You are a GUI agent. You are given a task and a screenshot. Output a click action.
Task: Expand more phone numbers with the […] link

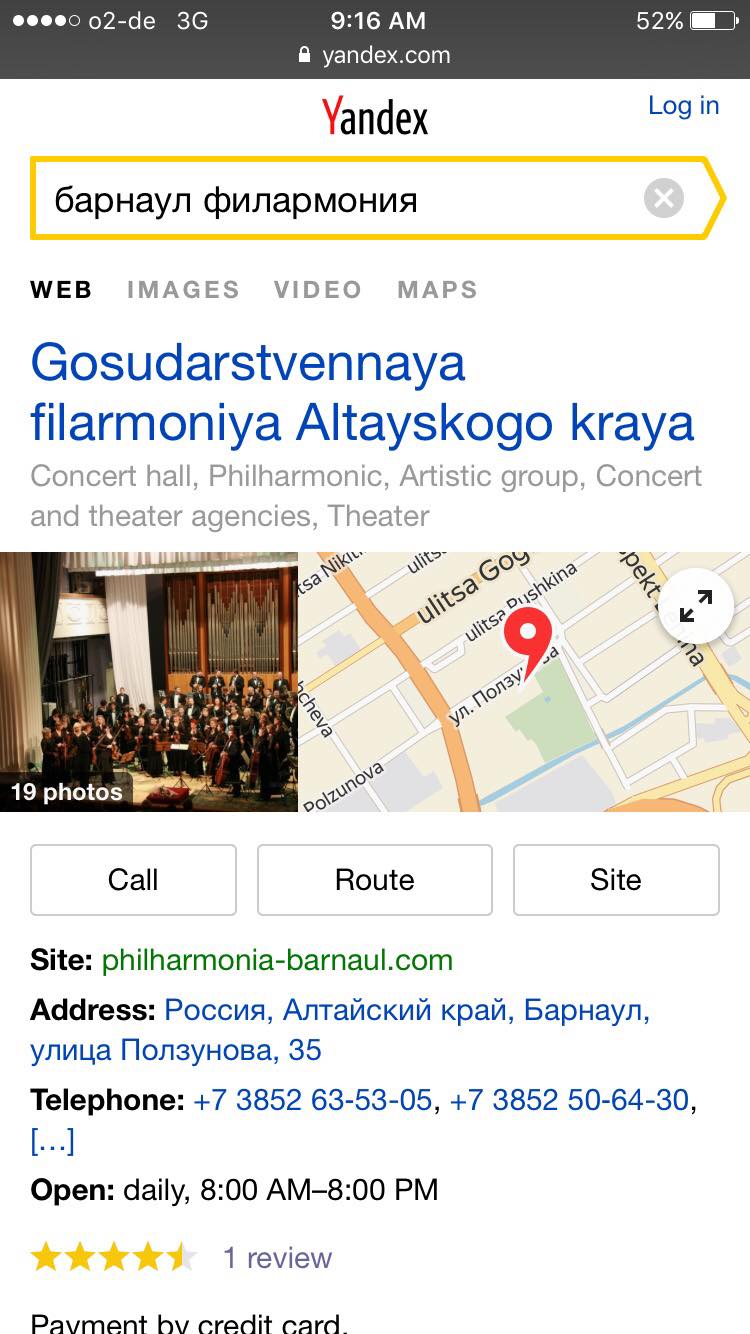point(52,1140)
